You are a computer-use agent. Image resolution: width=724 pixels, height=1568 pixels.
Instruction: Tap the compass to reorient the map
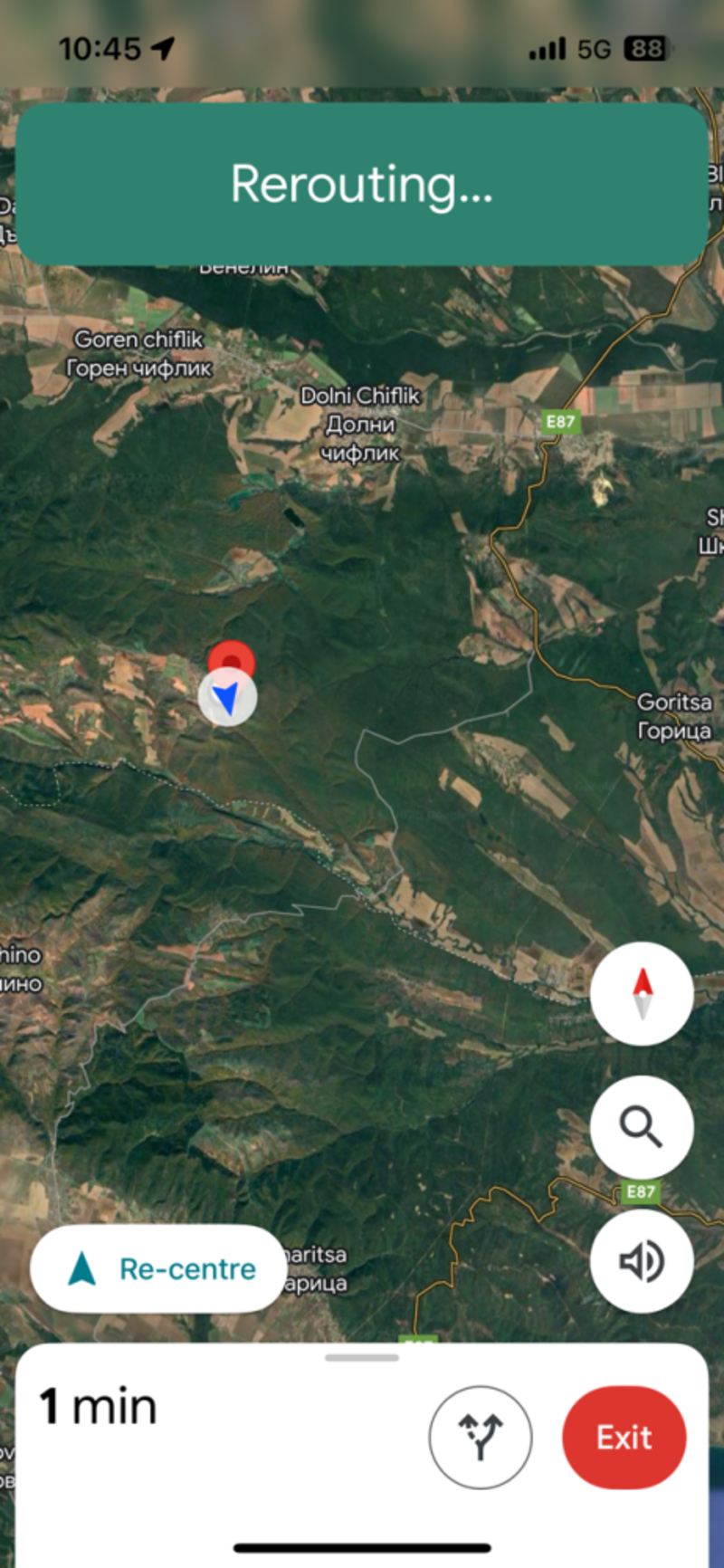[642, 993]
